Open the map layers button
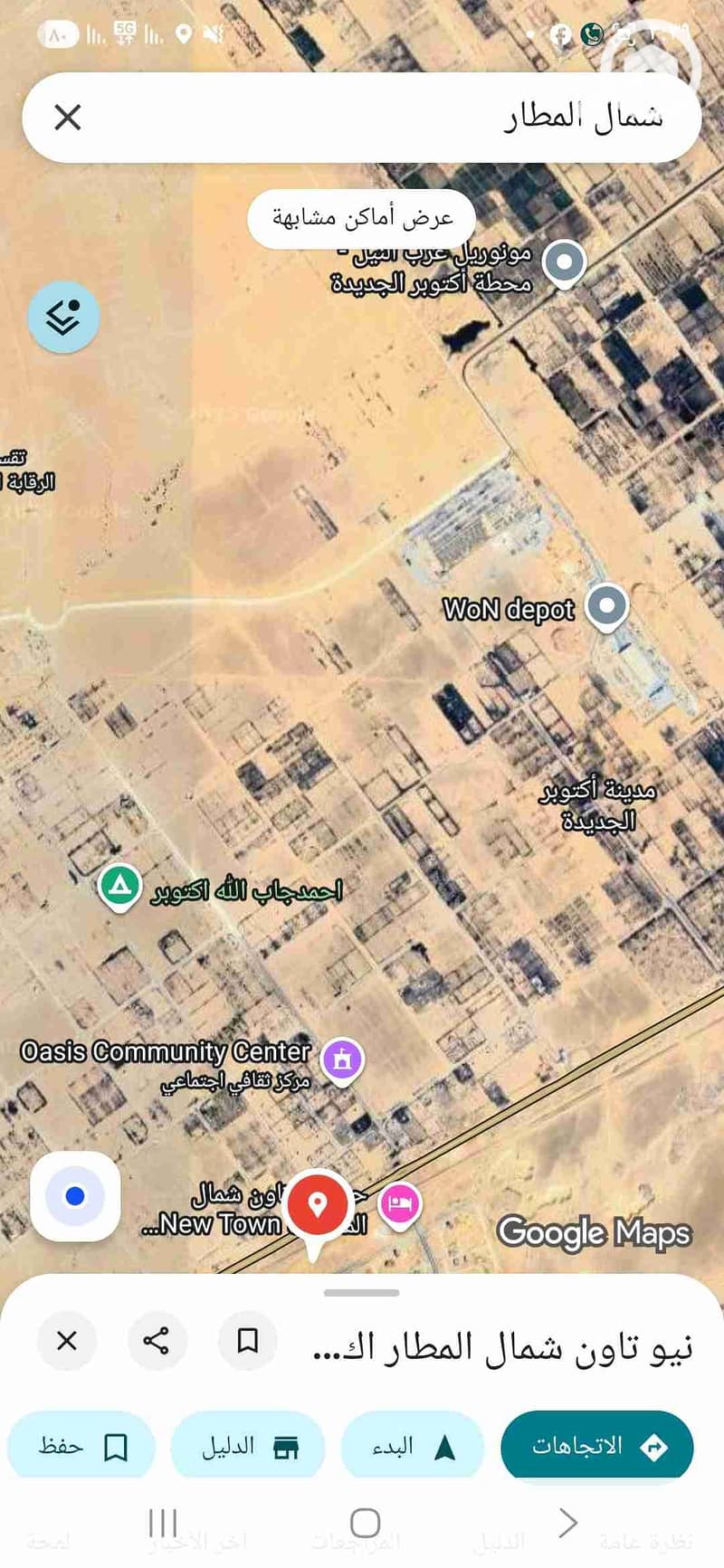Image resolution: width=724 pixels, height=1568 pixels. click(63, 317)
